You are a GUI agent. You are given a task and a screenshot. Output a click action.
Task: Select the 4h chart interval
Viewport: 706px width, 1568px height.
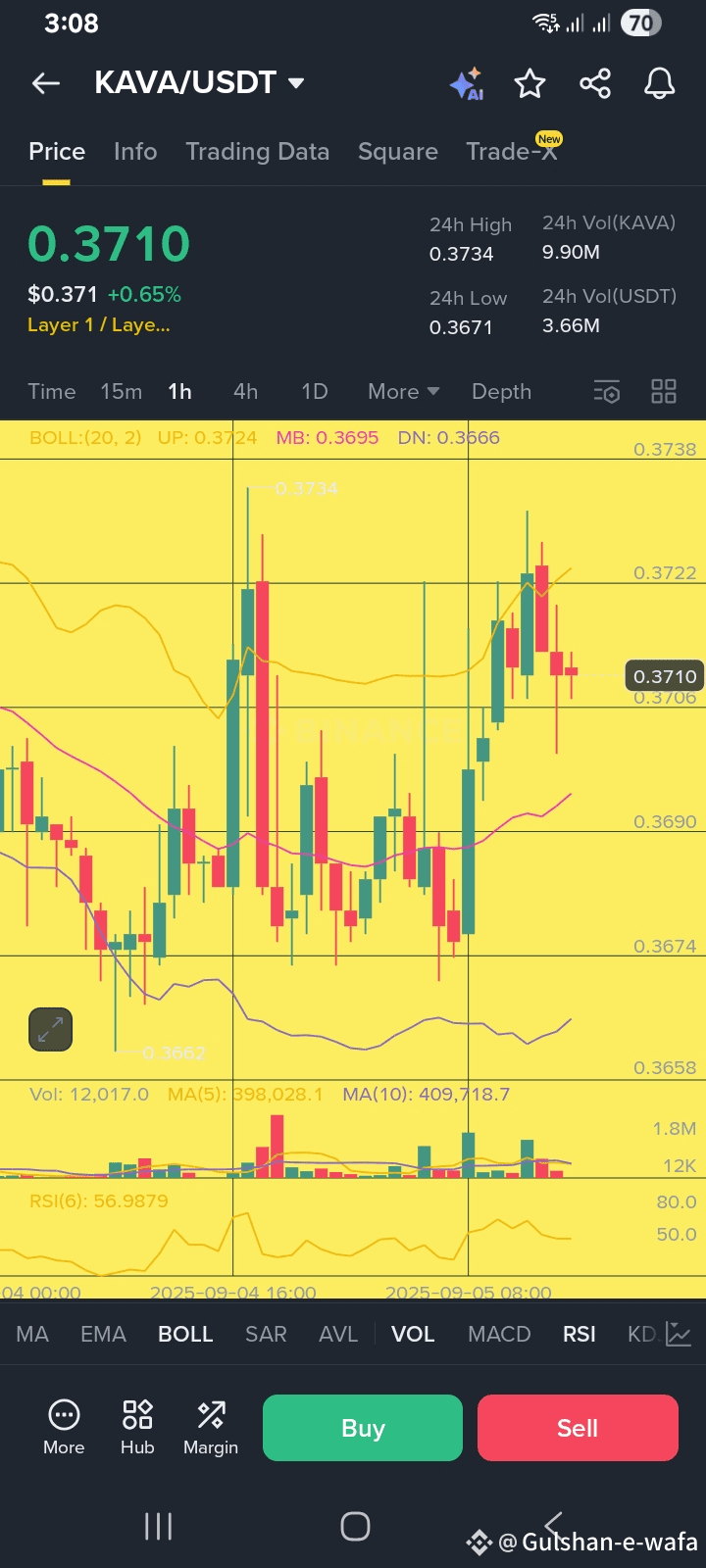pos(245,392)
